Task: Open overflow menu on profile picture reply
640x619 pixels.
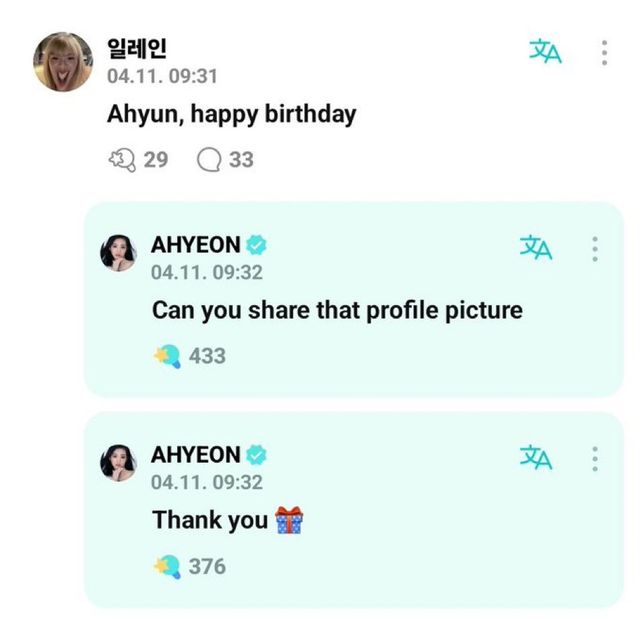Action: point(595,248)
